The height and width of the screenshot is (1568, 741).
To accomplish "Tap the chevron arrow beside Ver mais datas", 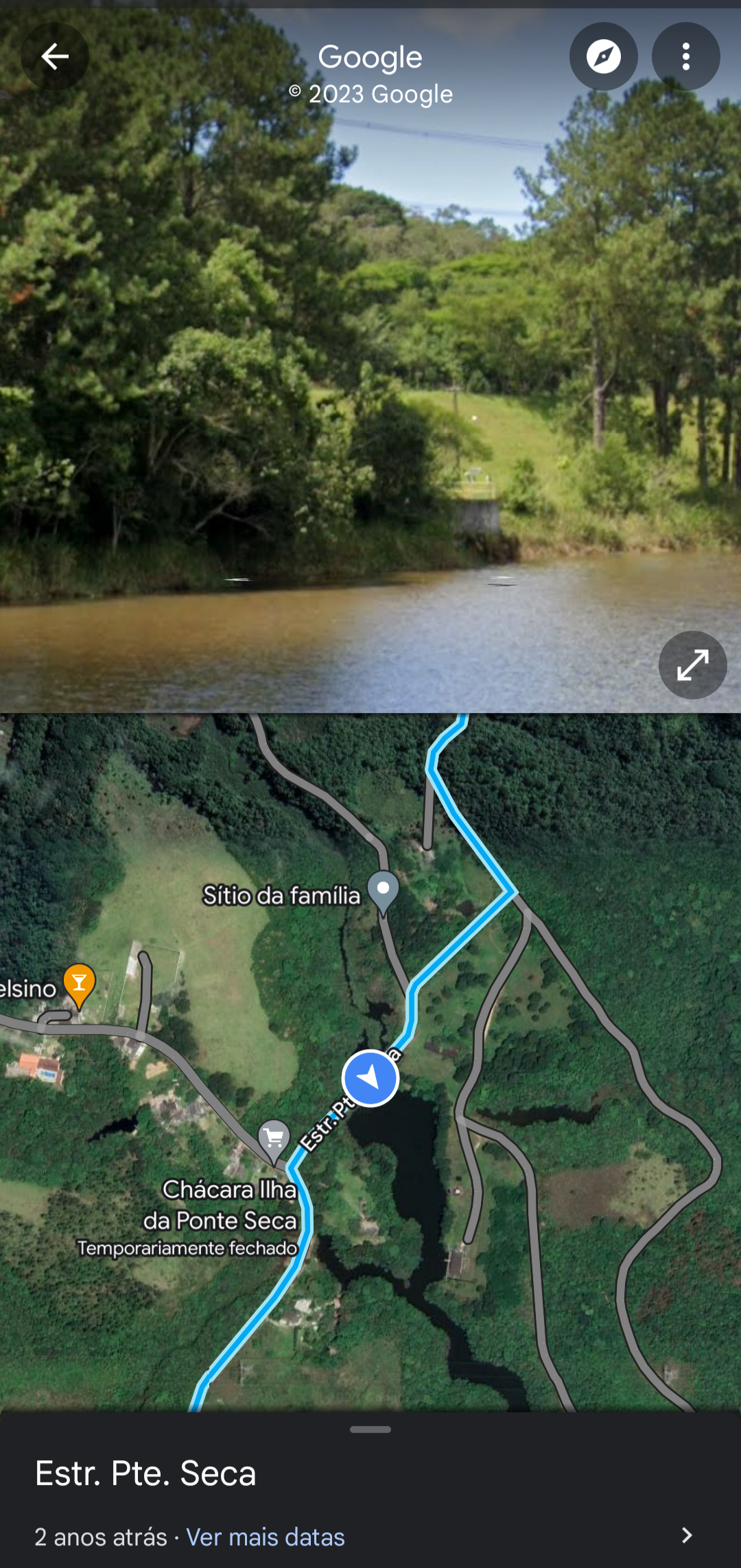I will click(687, 1536).
